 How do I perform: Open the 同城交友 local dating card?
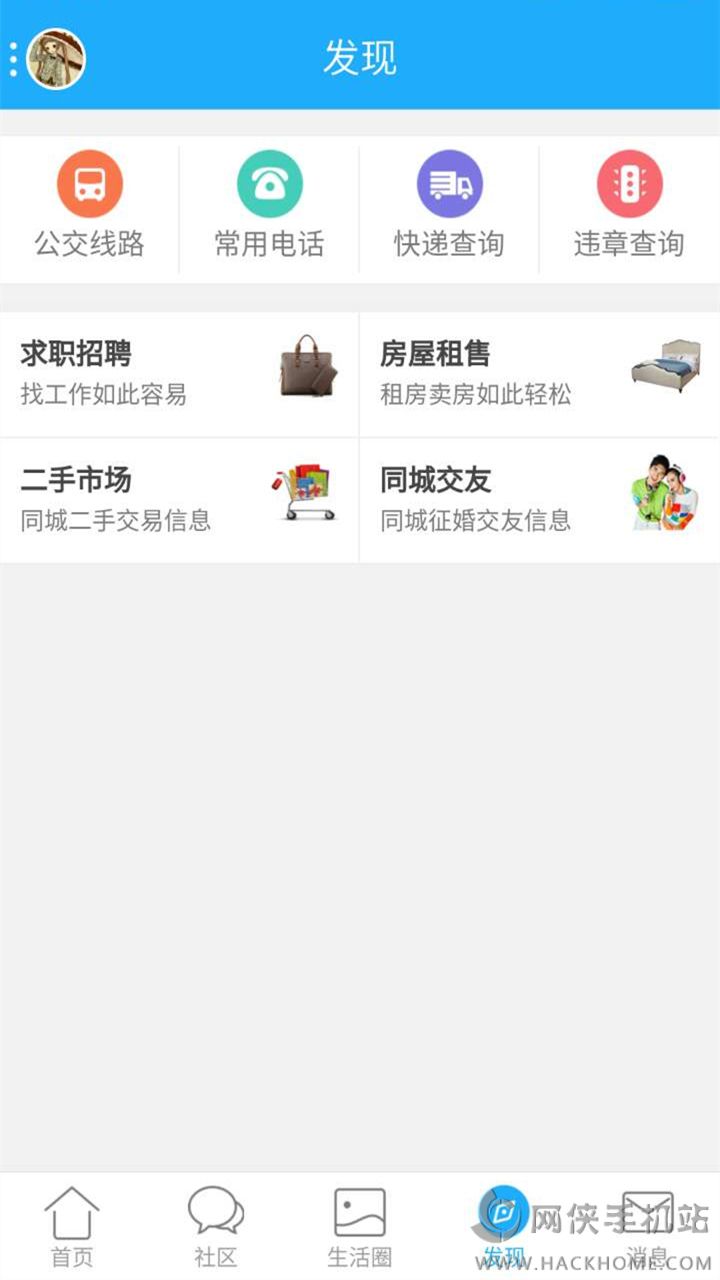click(x=540, y=500)
